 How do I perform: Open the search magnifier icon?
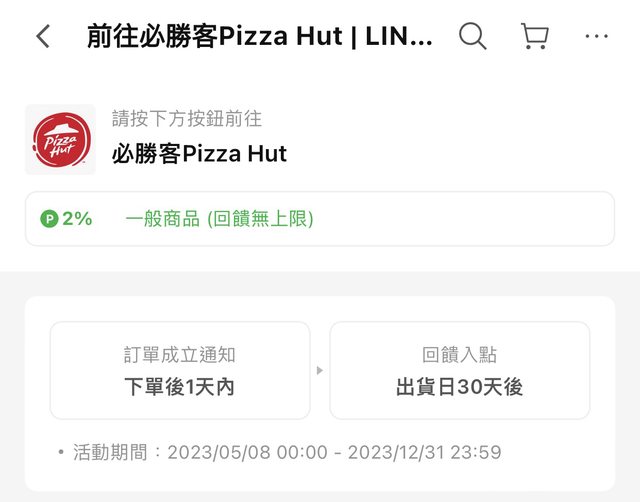472,37
